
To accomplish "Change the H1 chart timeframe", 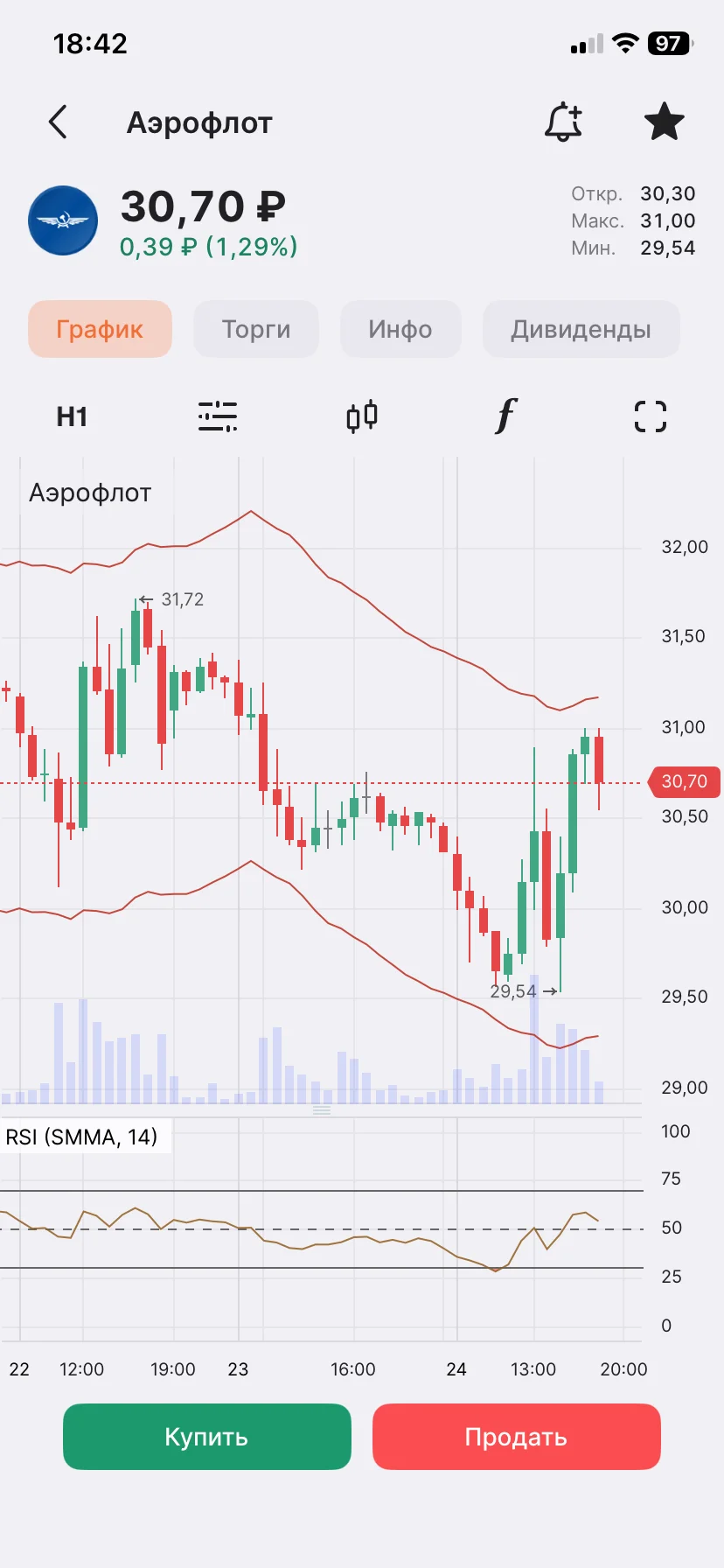I will [72, 416].
